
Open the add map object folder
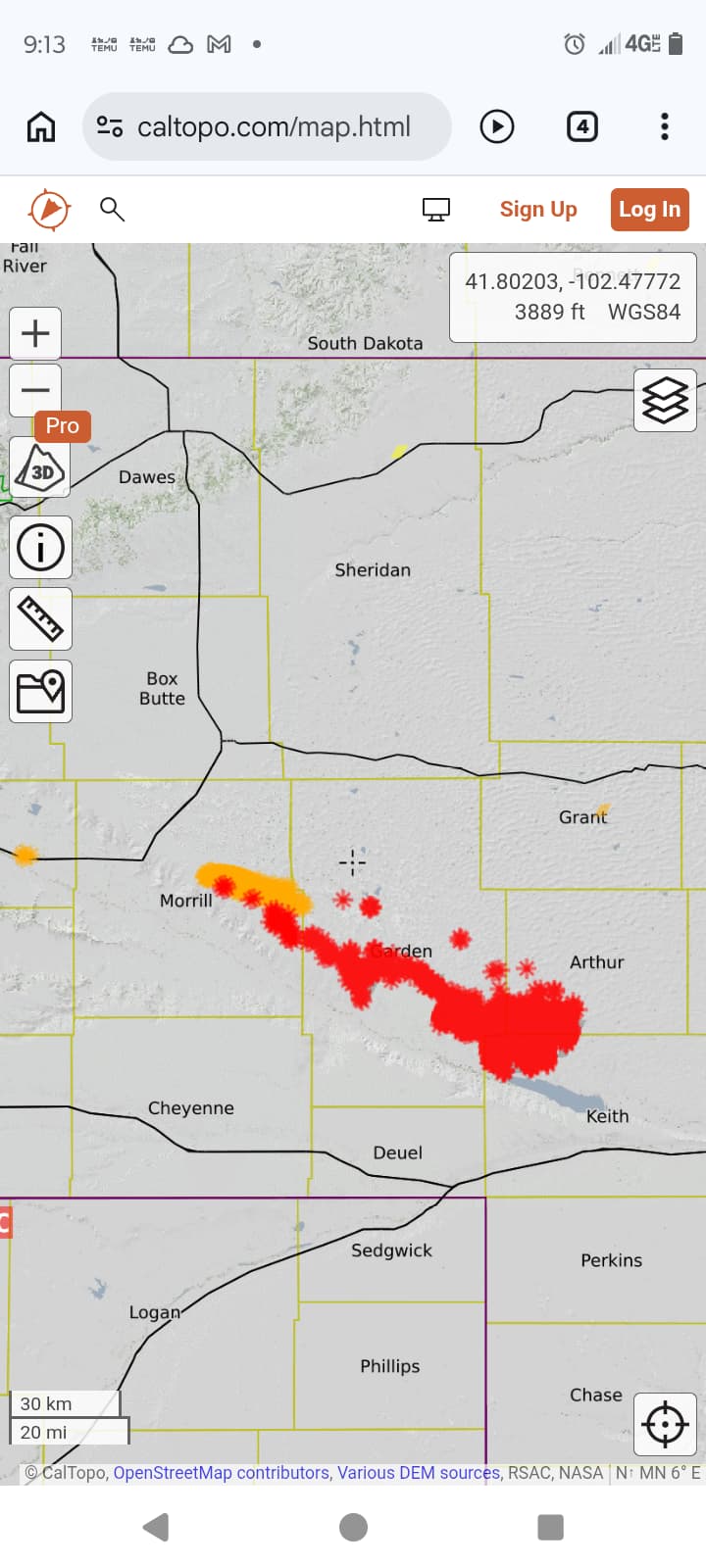(x=40, y=692)
